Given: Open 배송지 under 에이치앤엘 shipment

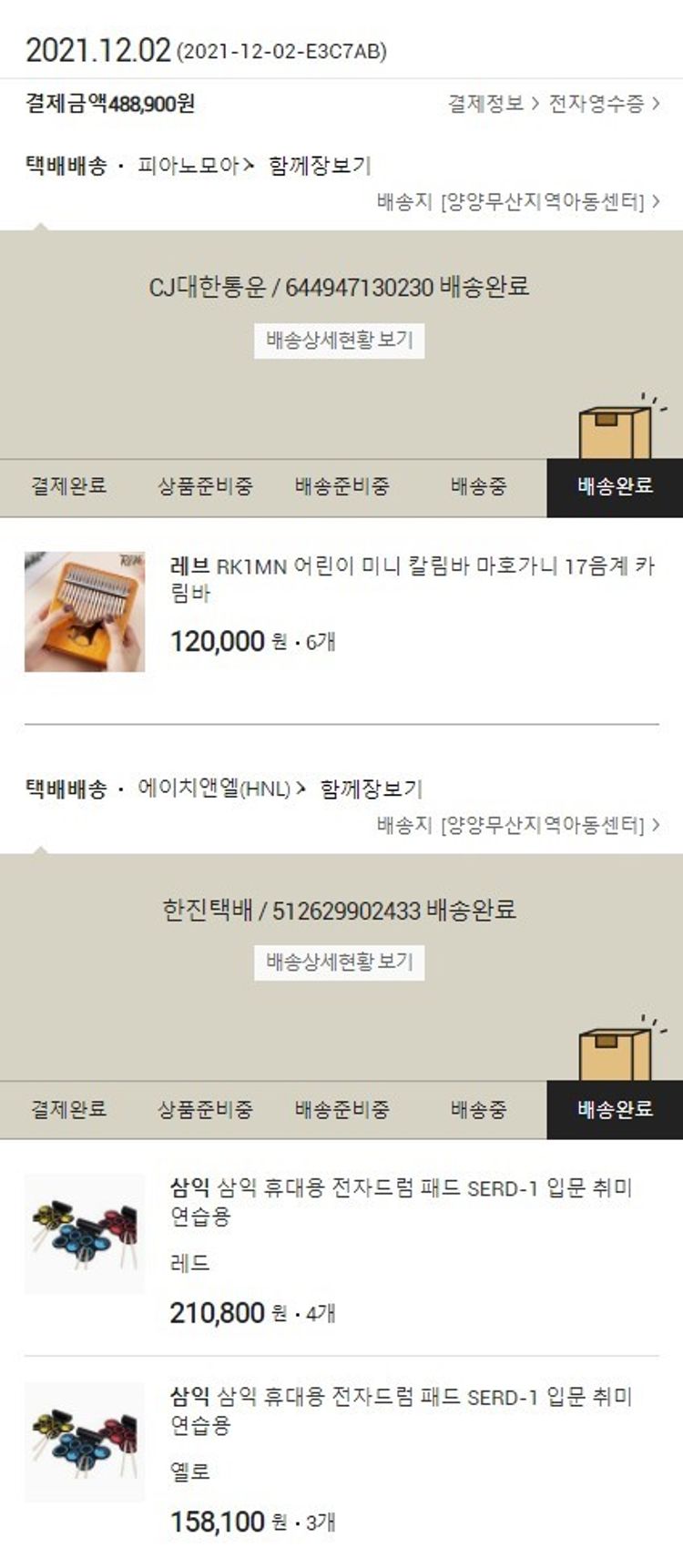Looking at the screenshot, I should [x=517, y=825].
